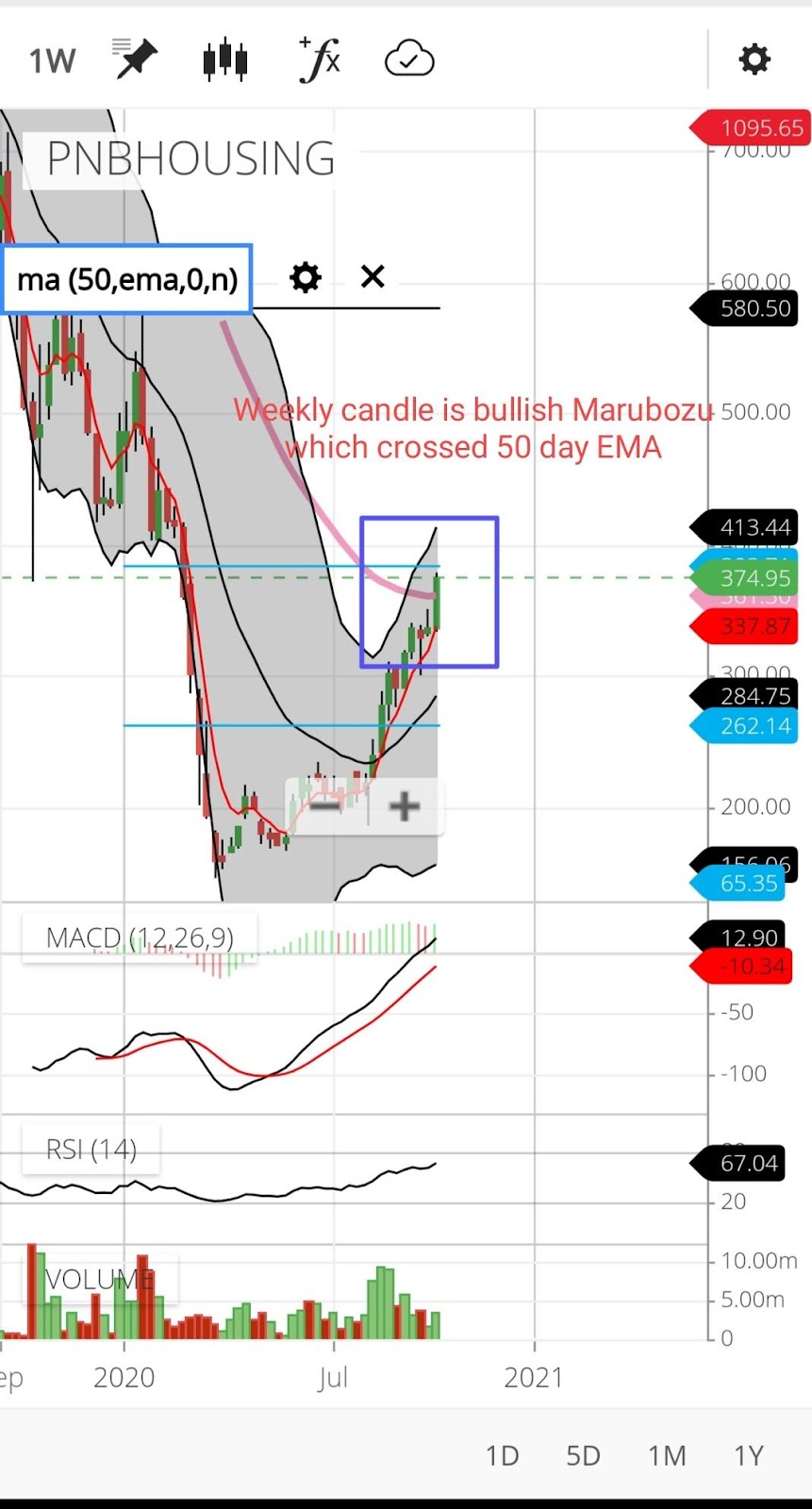
Task: Zoom out the chart with minus button
Action: [x=325, y=806]
